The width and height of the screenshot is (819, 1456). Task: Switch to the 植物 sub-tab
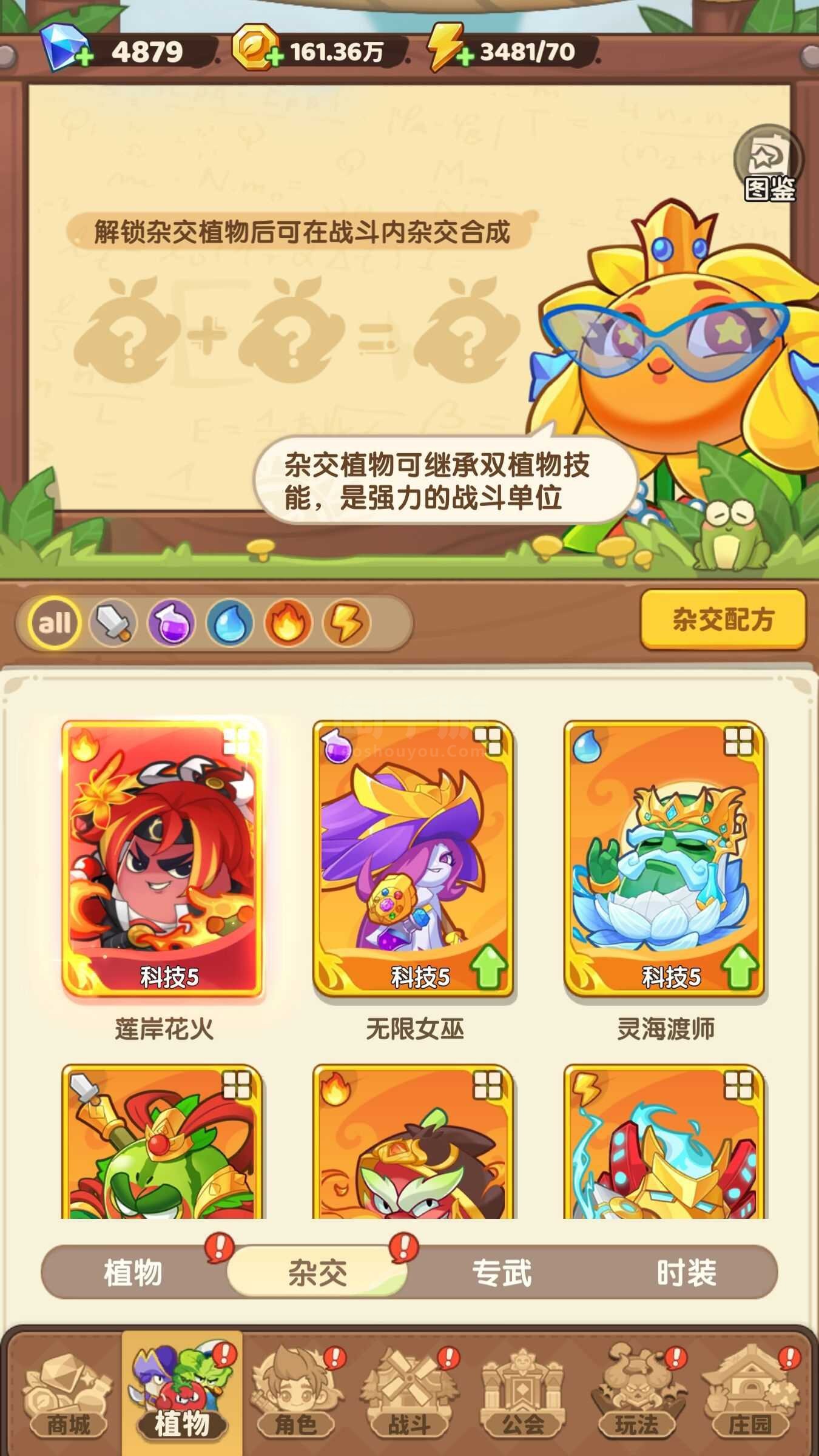[x=133, y=1272]
